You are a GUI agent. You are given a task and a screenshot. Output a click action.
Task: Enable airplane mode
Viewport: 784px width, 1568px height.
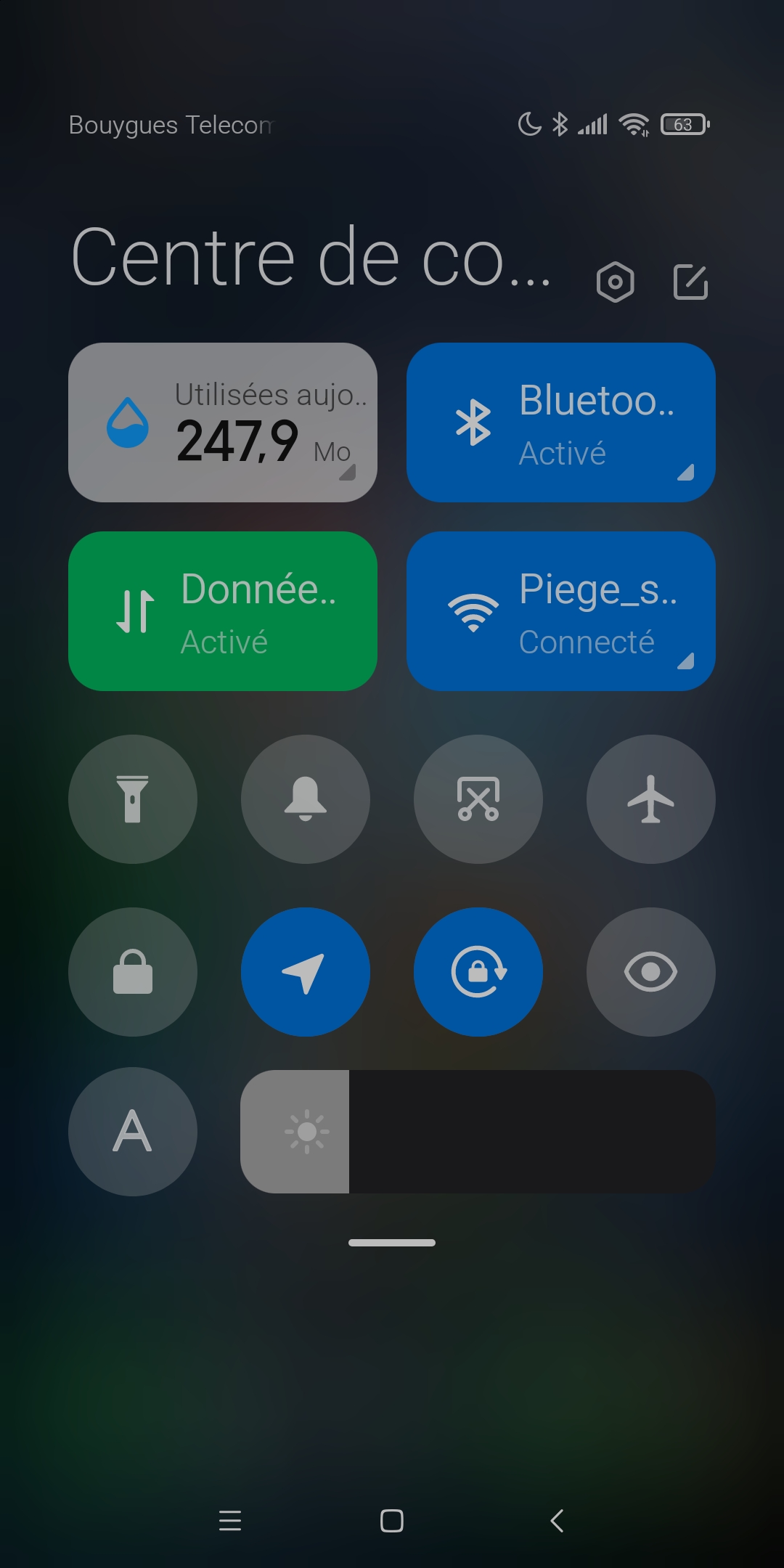point(651,799)
